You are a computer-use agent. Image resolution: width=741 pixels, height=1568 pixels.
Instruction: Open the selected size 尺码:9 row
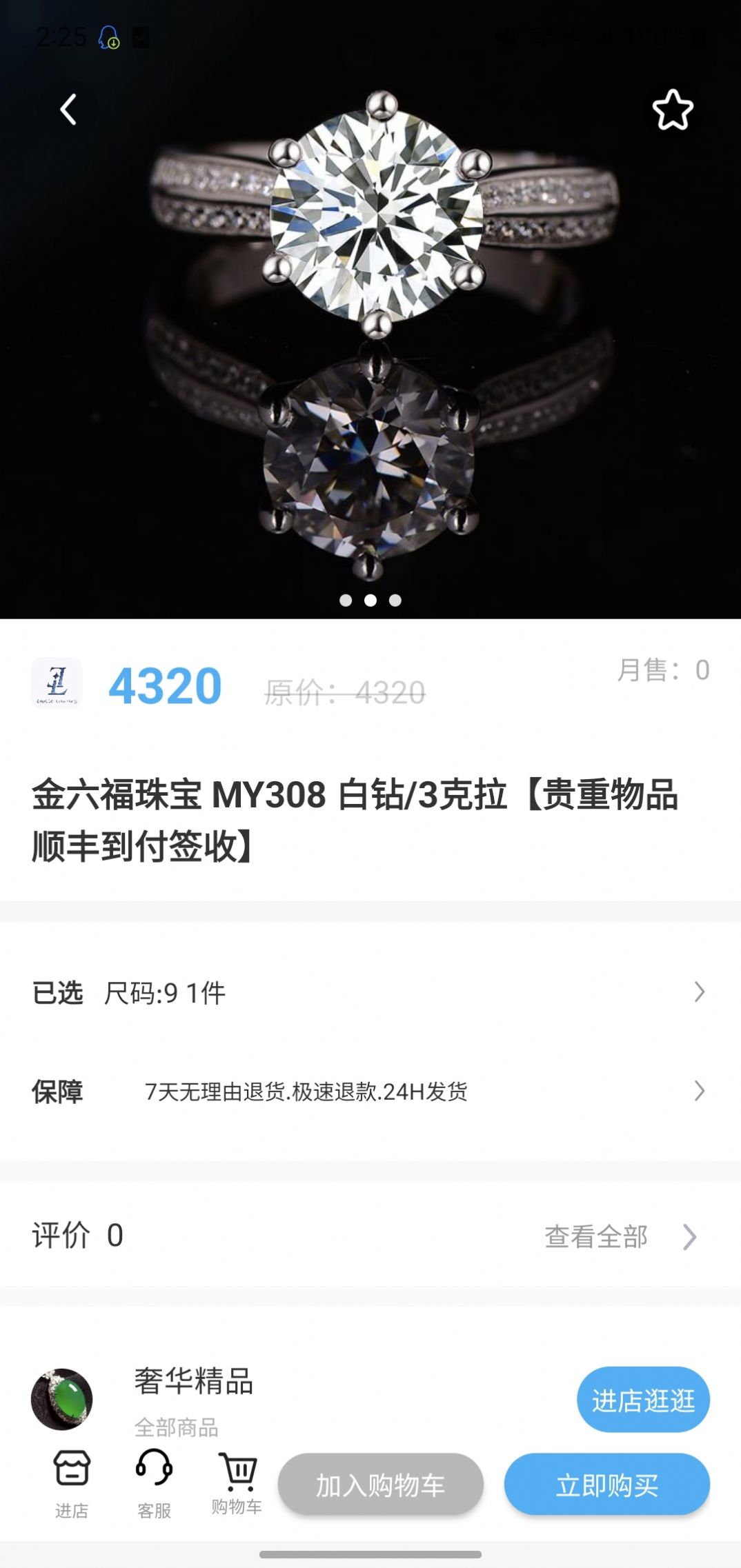(370, 993)
